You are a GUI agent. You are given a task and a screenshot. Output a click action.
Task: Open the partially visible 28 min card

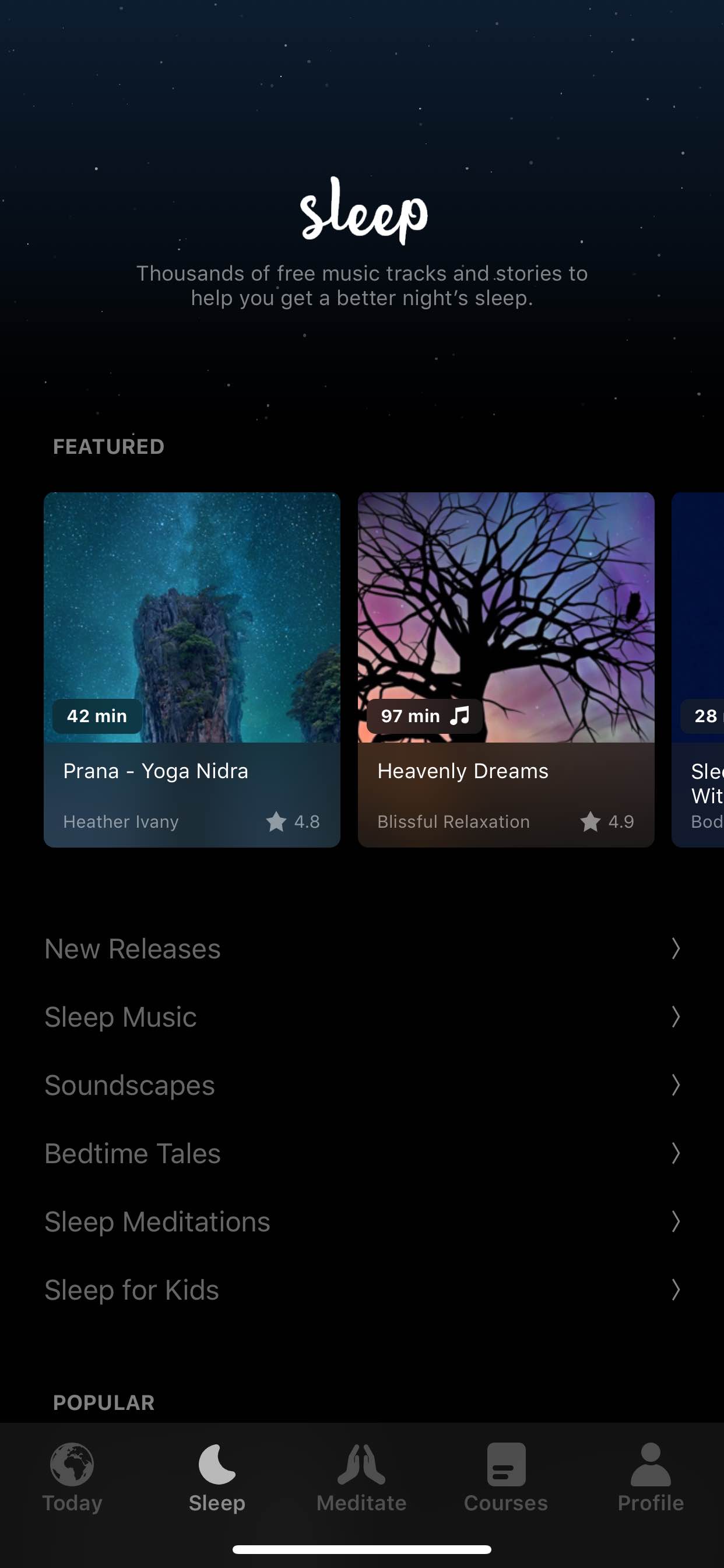pyautogui.click(x=698, y=670)
